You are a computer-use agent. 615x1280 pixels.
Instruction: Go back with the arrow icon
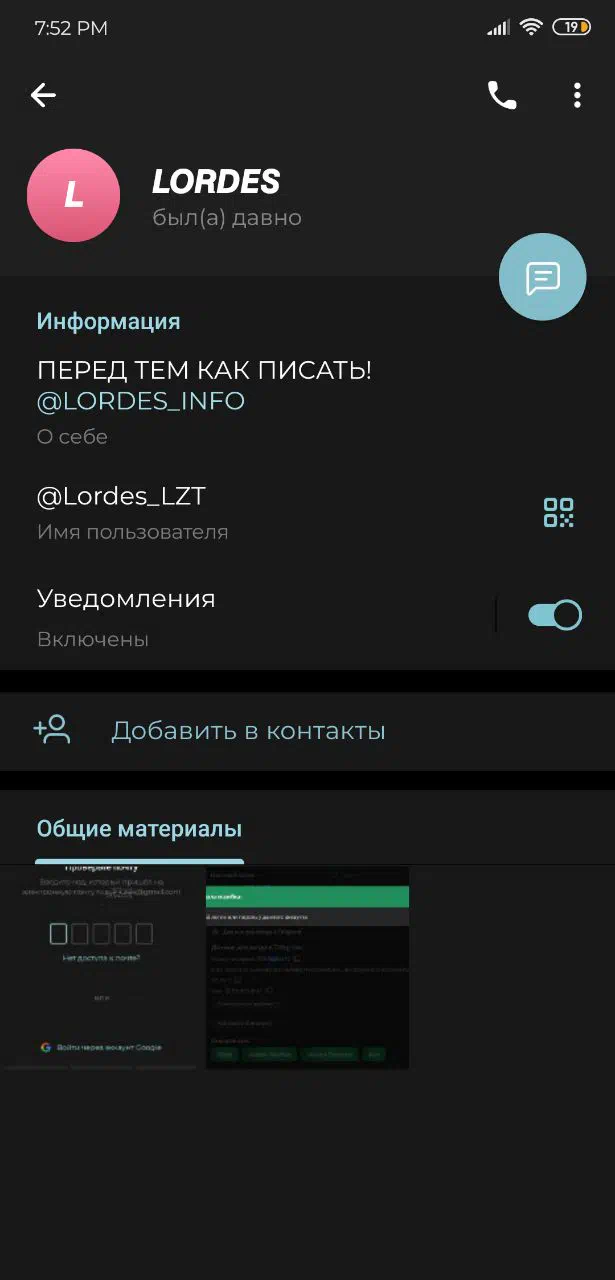(43, 95)
